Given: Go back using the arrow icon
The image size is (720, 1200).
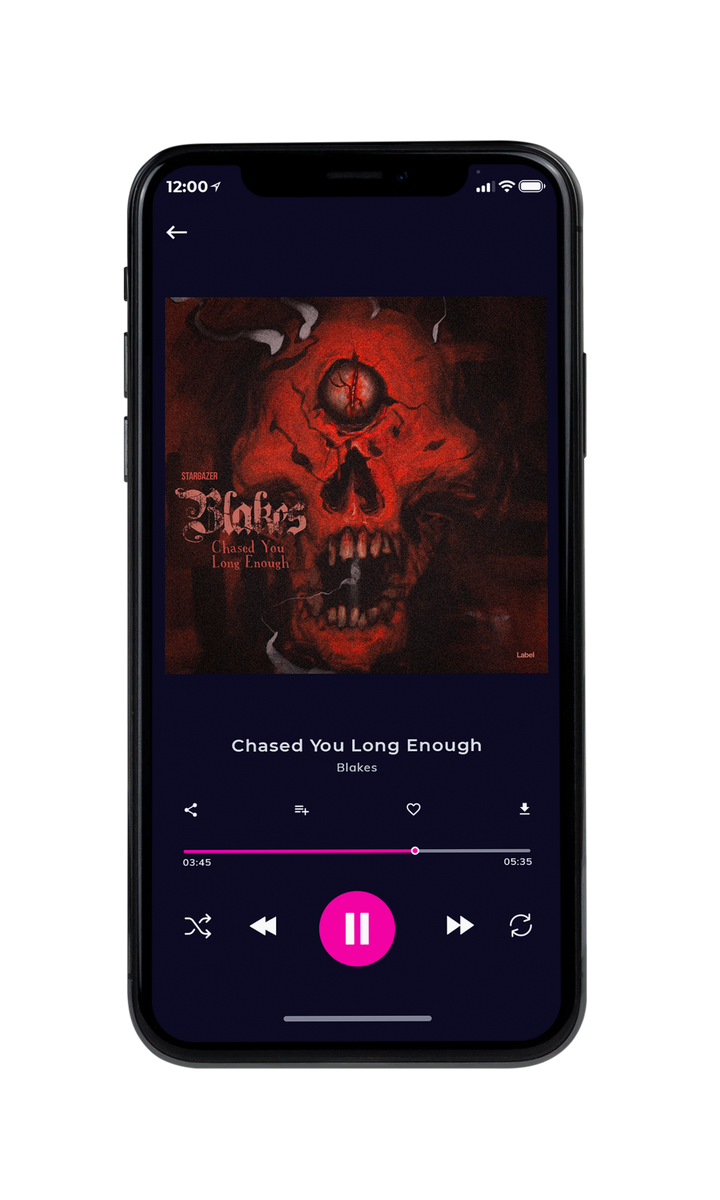Looking at the screenshot, I should tap(177, 232).
